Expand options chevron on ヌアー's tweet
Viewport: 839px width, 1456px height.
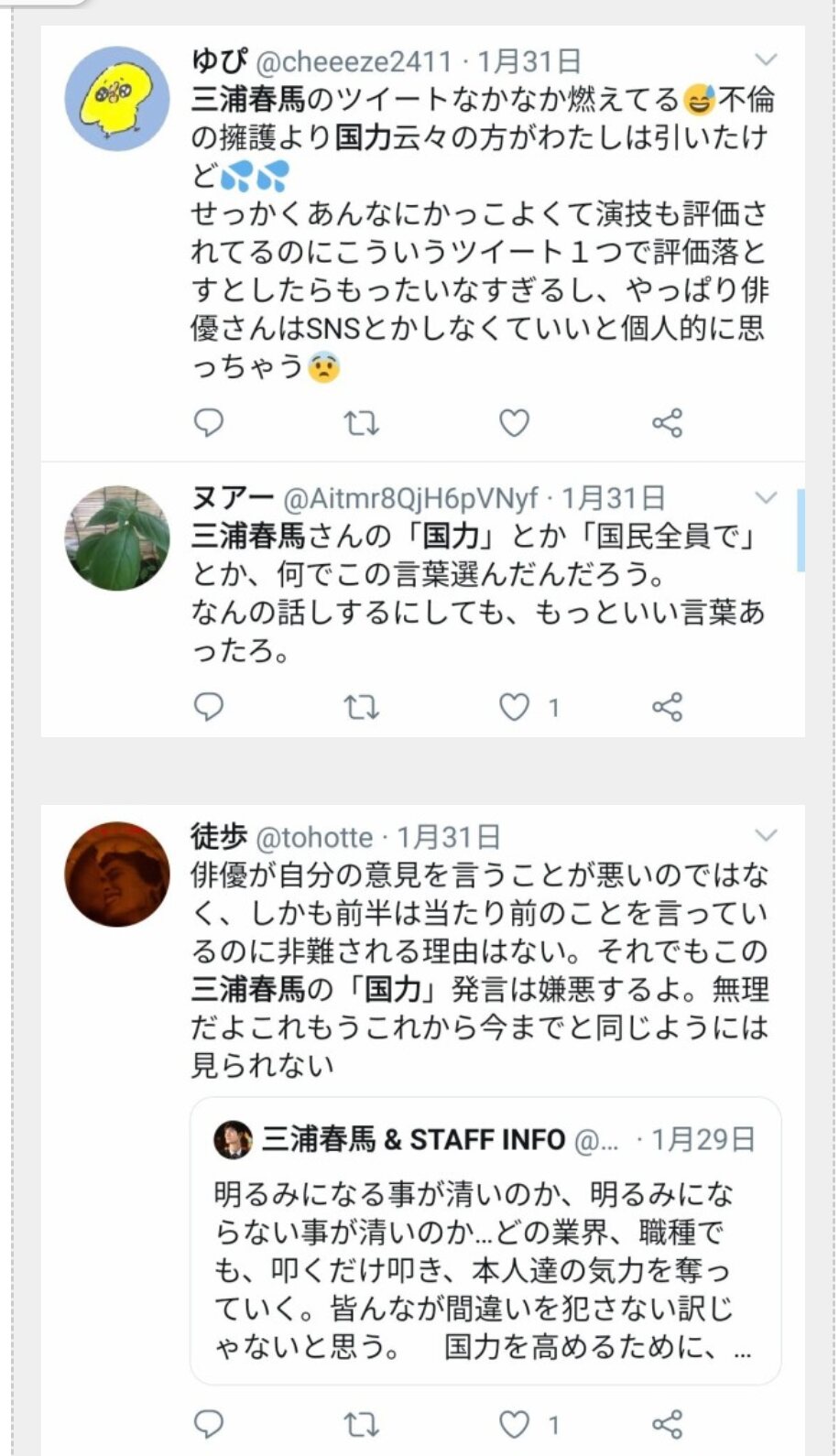[x=766, y=498]
